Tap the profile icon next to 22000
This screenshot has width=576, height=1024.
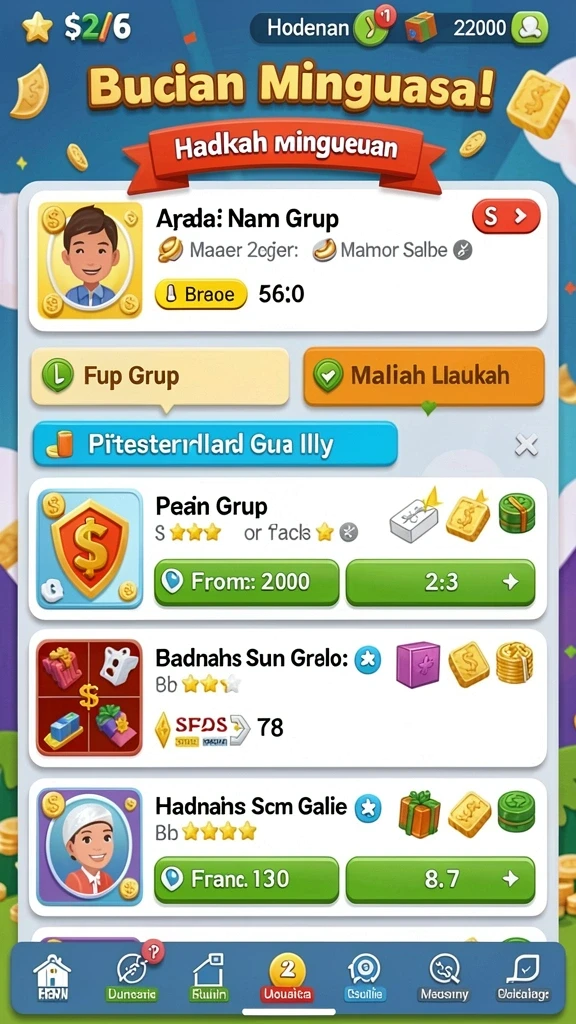(x=529, y=28)
